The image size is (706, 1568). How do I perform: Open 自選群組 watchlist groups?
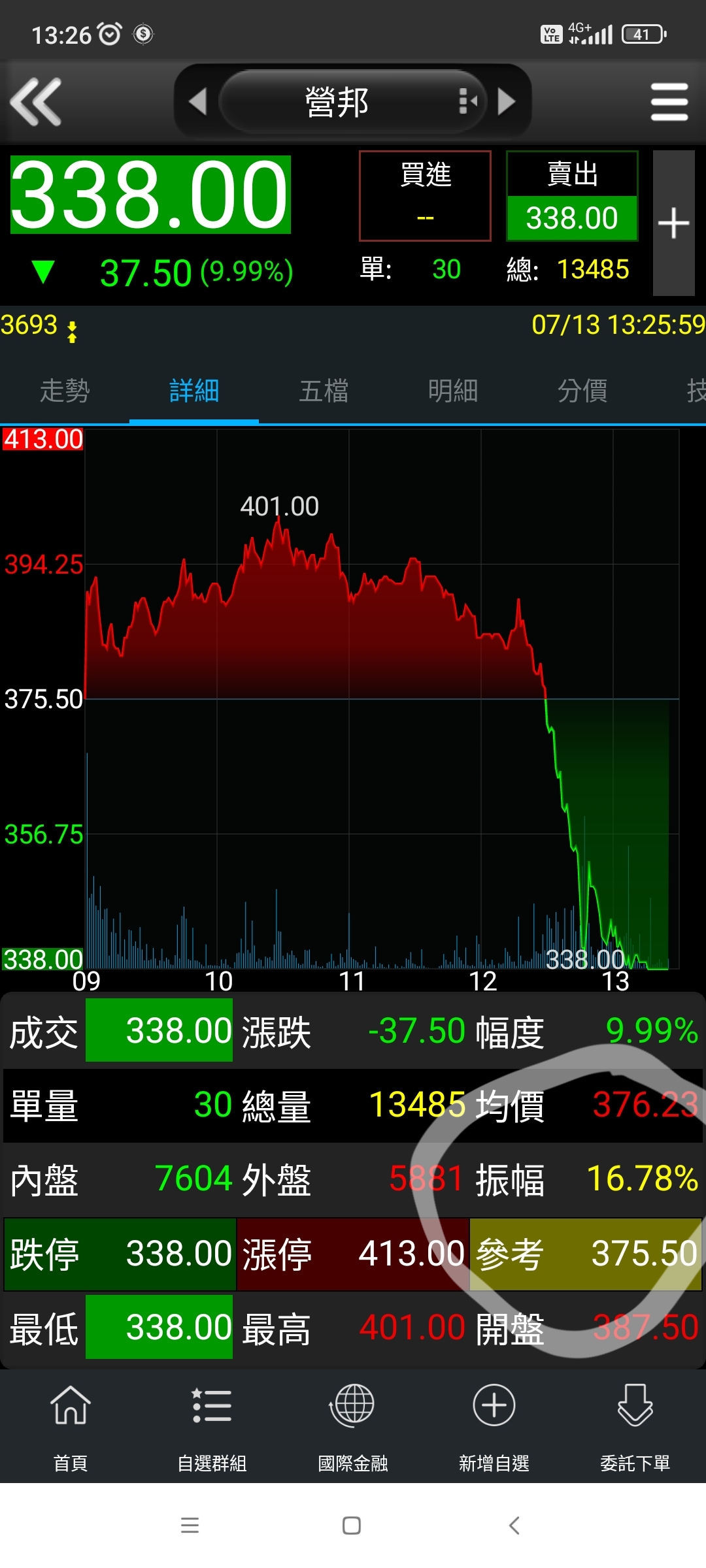pyautogui.click(x=212, y=1428)
